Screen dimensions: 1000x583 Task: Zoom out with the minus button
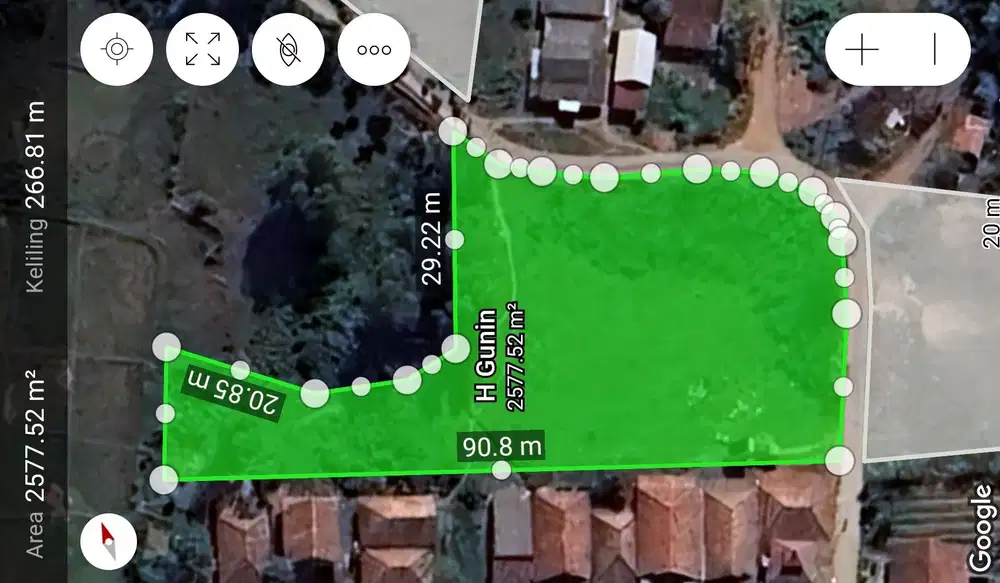[x=935, y=49]
